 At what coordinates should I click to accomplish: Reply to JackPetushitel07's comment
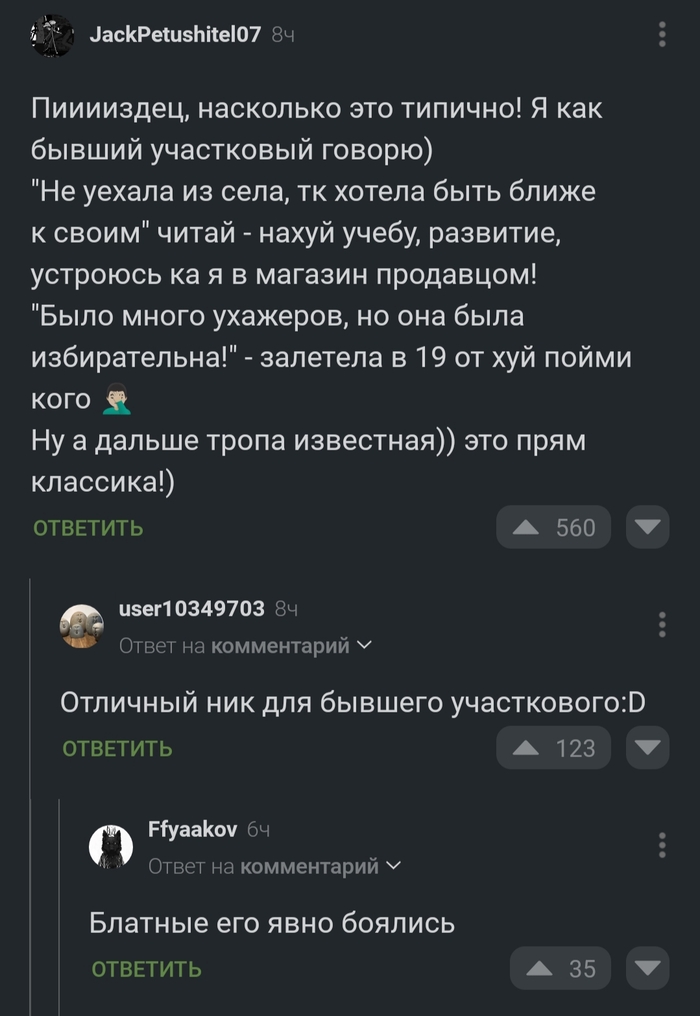pos(88,528)
